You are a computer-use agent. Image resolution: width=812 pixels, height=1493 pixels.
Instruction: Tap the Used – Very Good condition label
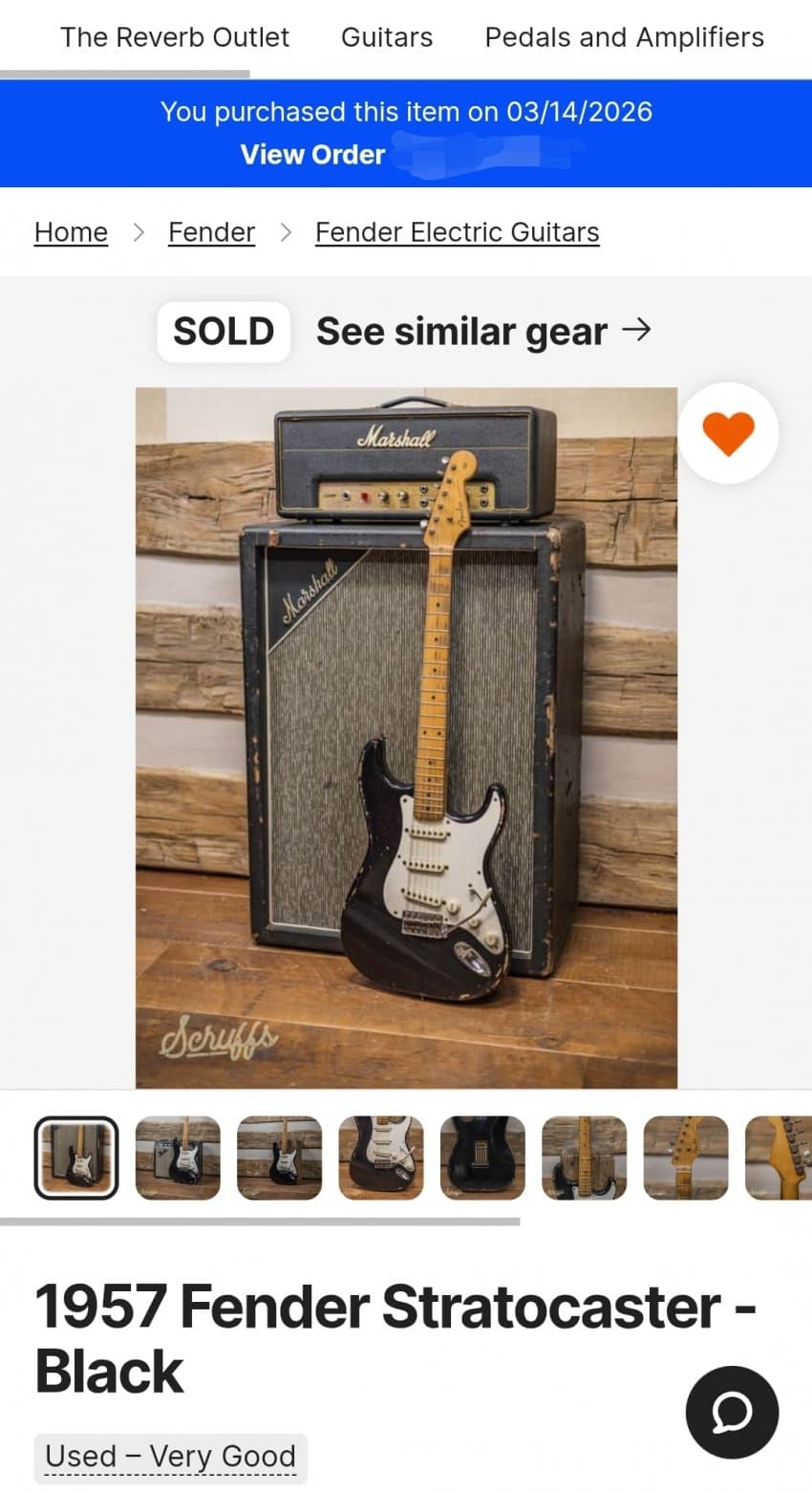170,1457
